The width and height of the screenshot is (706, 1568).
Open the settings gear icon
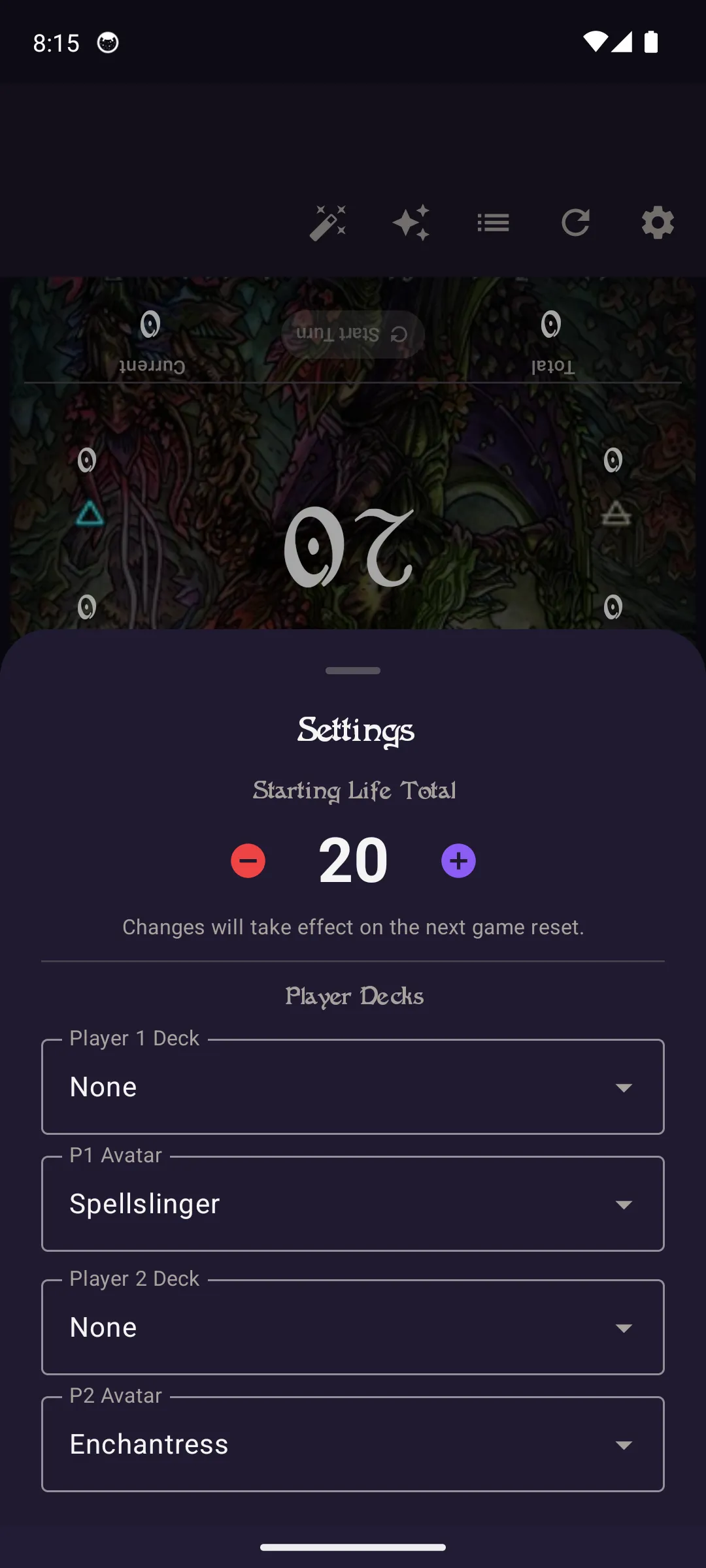tap(658, 222)
